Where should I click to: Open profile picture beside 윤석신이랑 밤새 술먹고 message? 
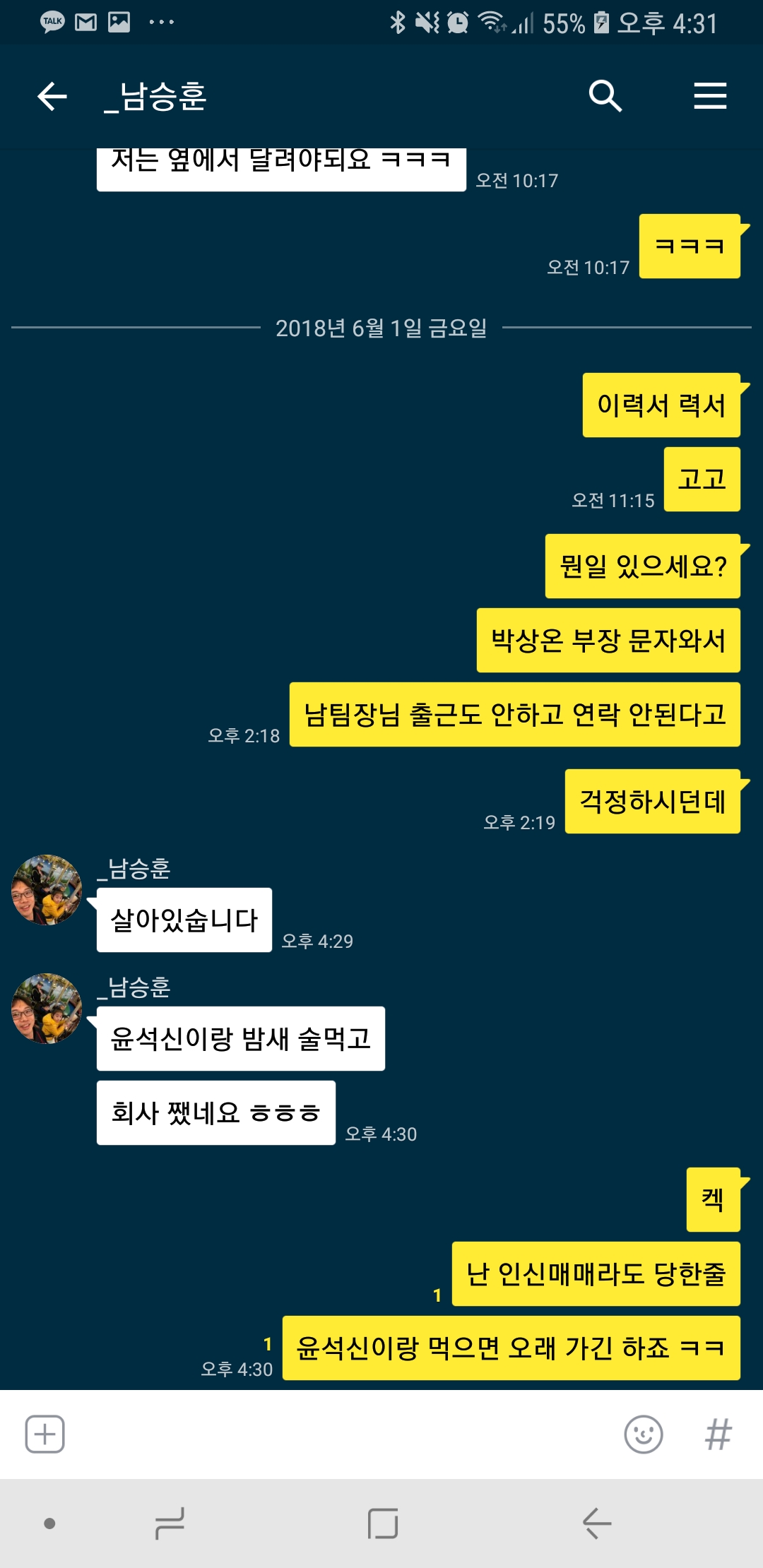point(47,1009)
